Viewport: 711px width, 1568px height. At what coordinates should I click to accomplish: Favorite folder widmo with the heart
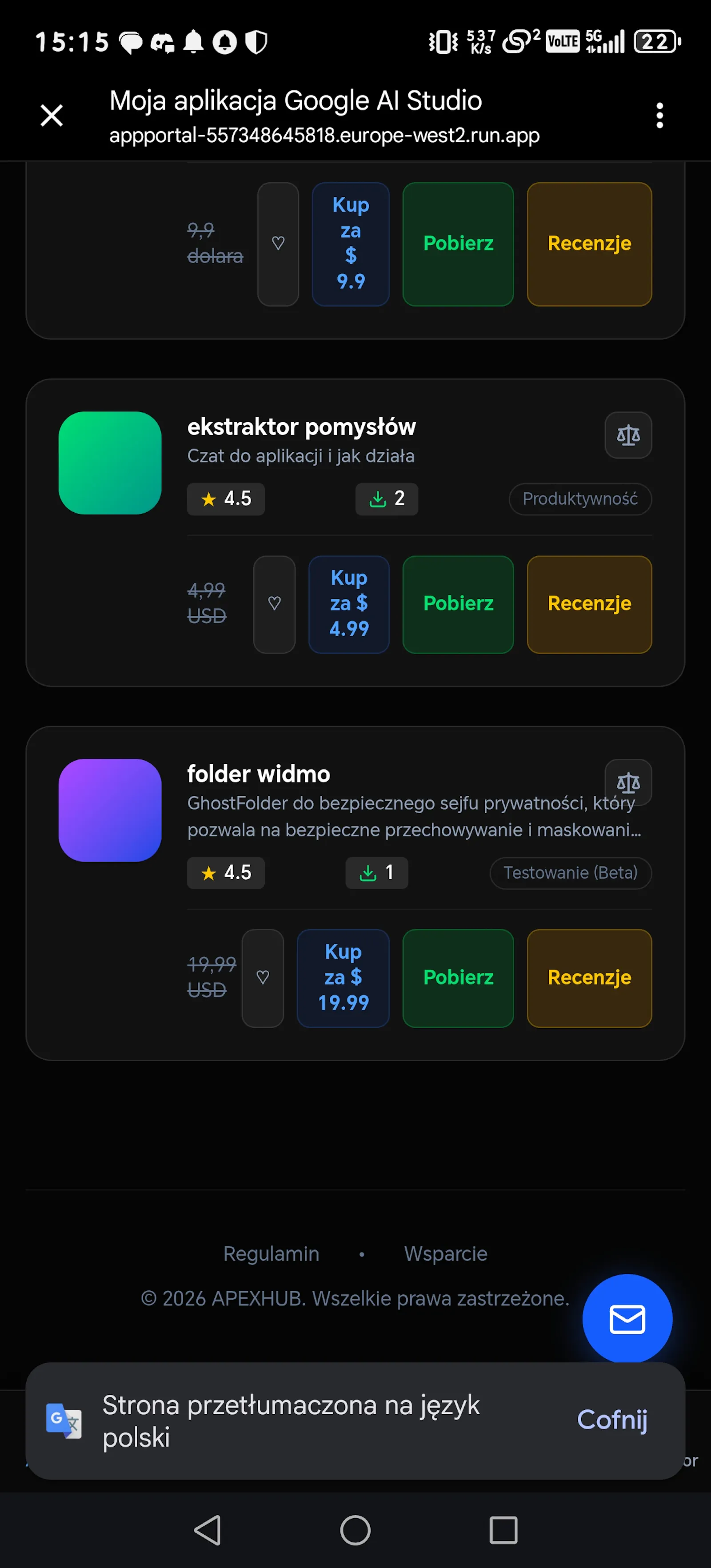pos(263,978)
